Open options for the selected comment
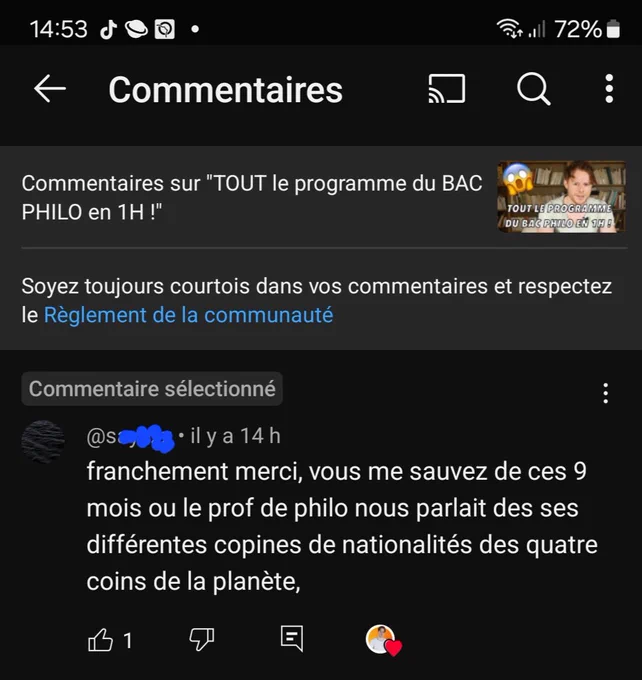Screen dimensions: 642x680 606,393
